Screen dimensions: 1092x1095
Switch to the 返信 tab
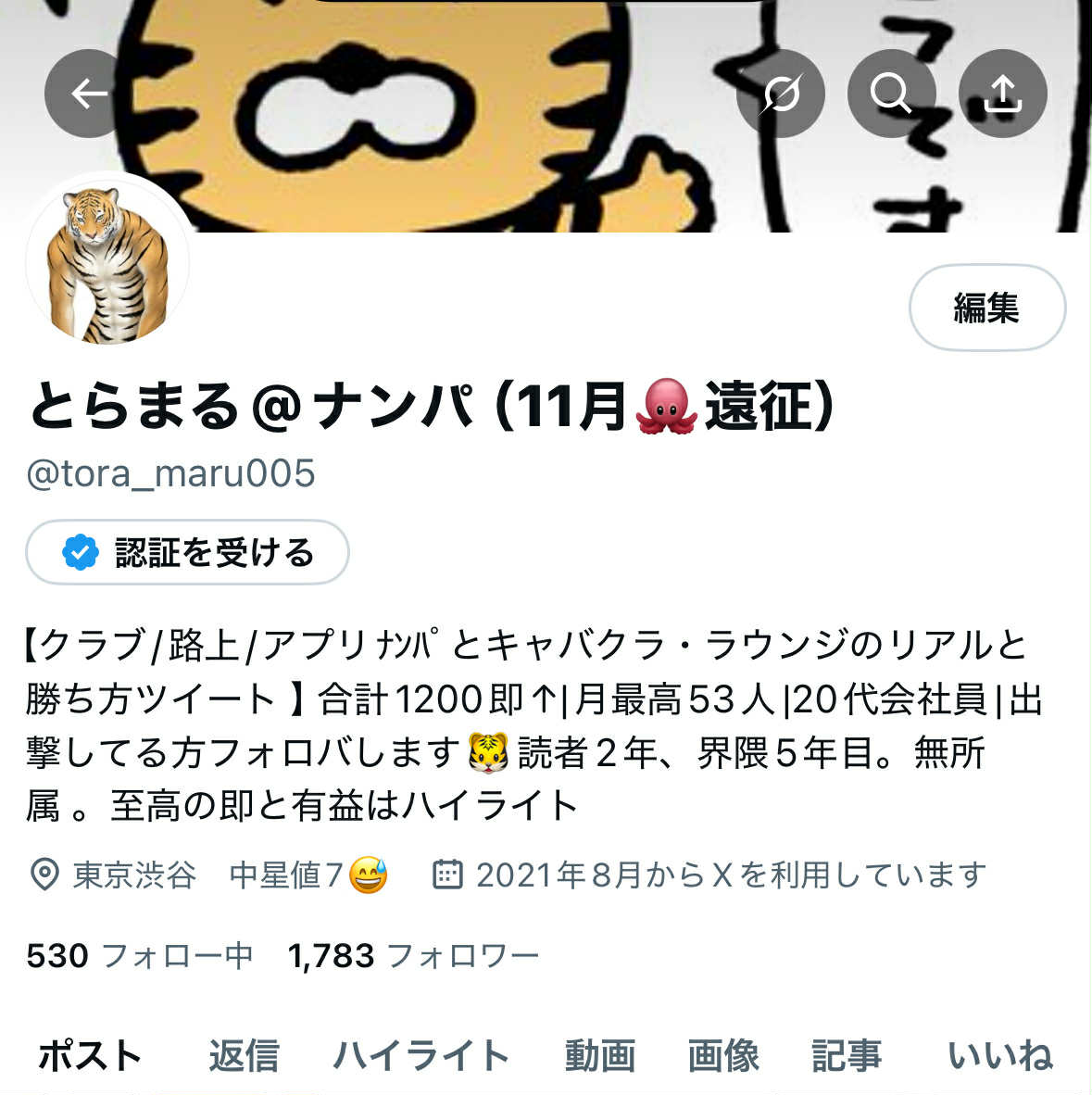[244, 1055]
